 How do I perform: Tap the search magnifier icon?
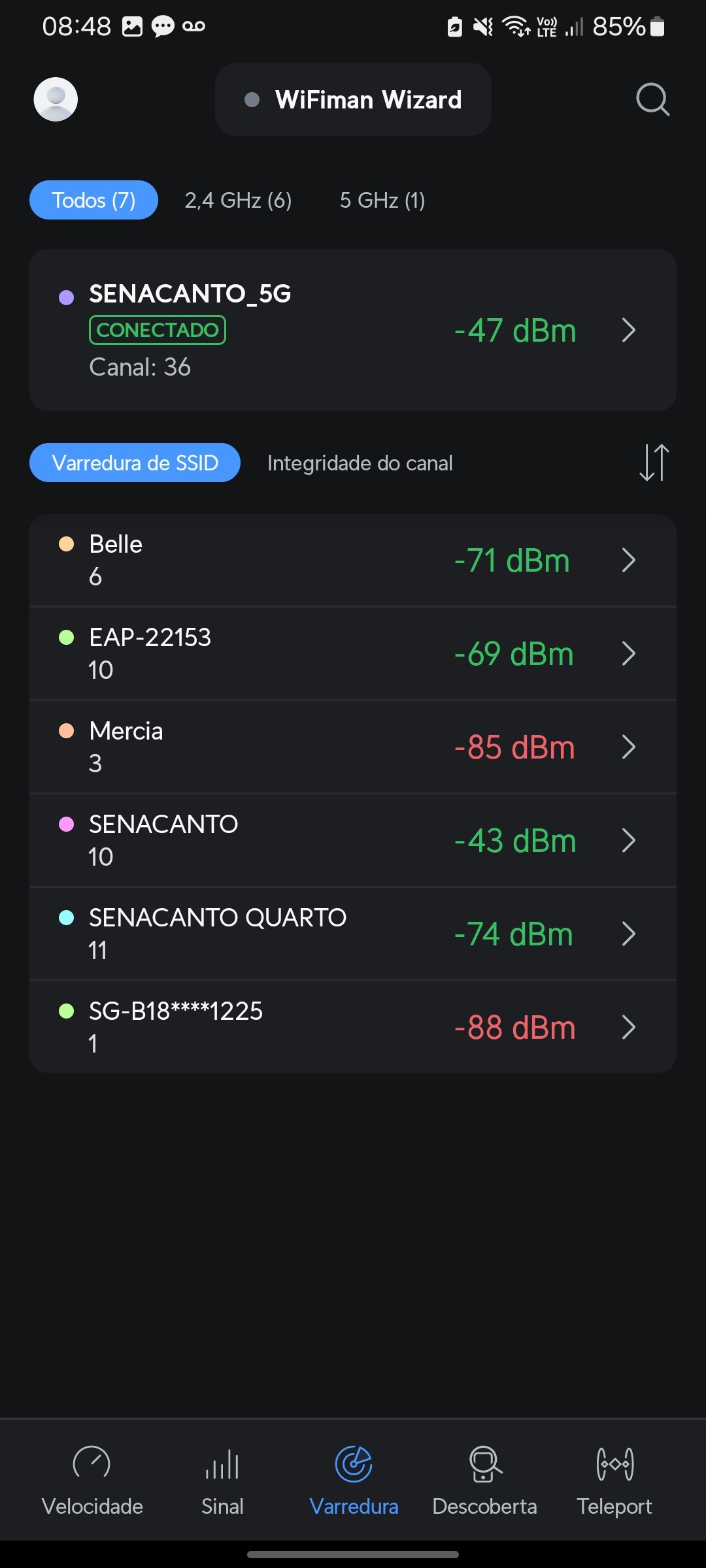(652, 99)
